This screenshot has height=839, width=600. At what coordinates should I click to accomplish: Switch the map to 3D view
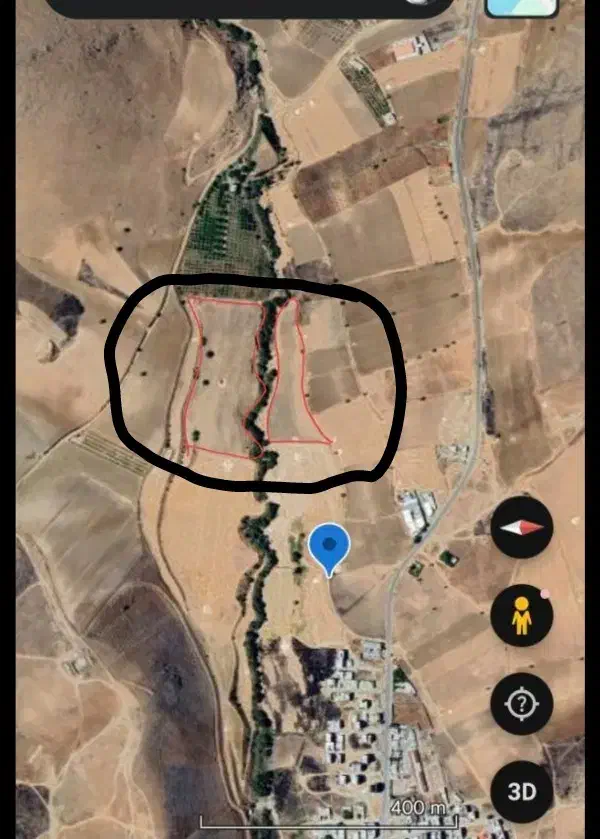[x=522, y=791]
